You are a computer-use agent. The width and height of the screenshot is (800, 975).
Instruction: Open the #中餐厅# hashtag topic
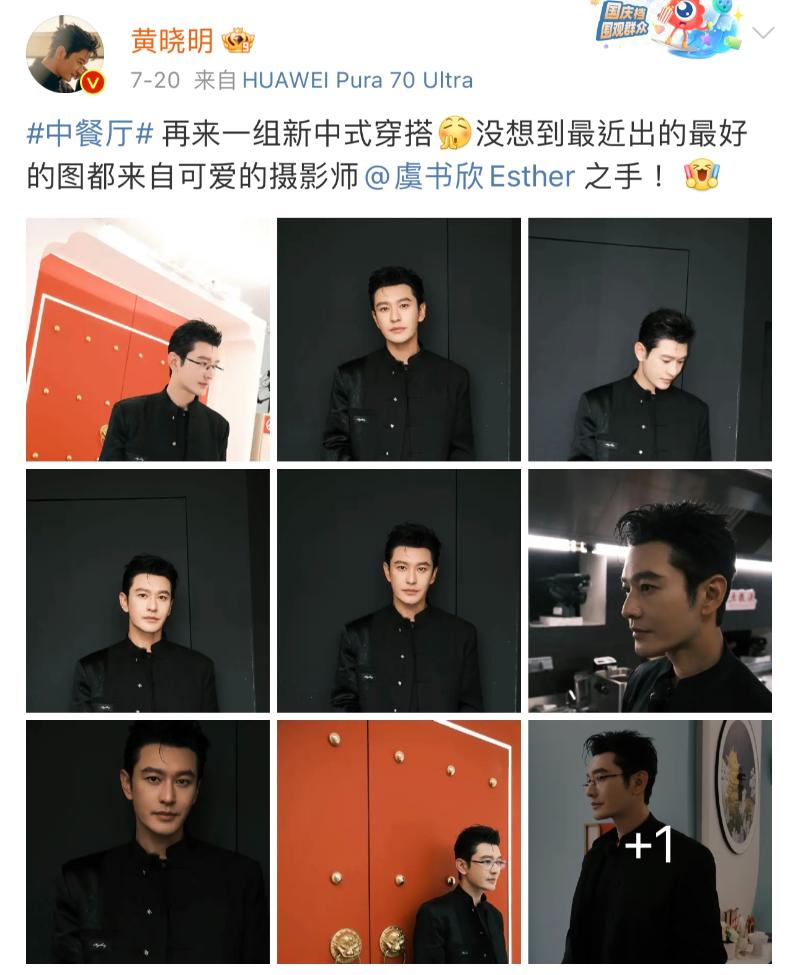88,133
